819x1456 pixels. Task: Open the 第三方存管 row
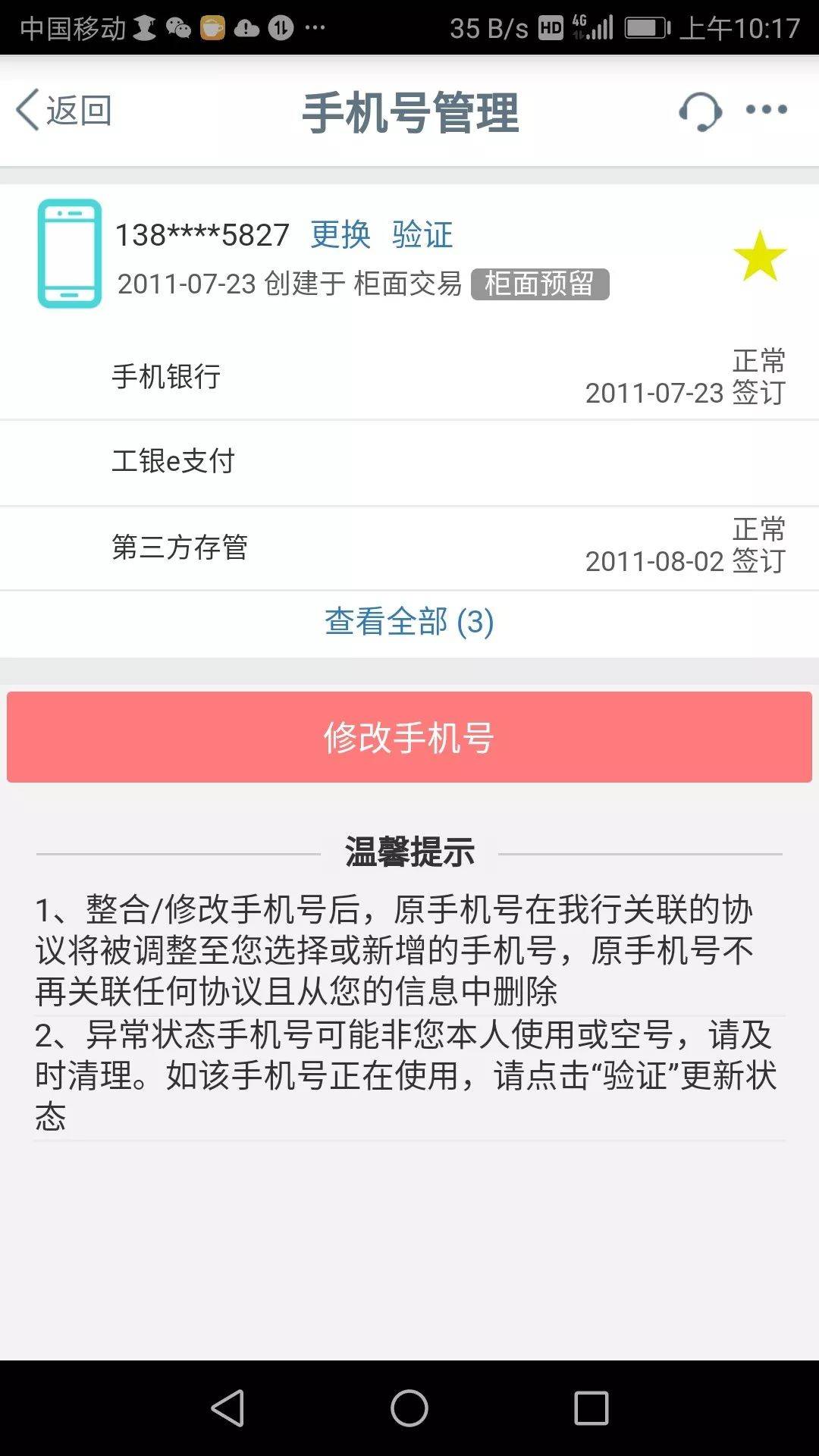tap(409, 547)
